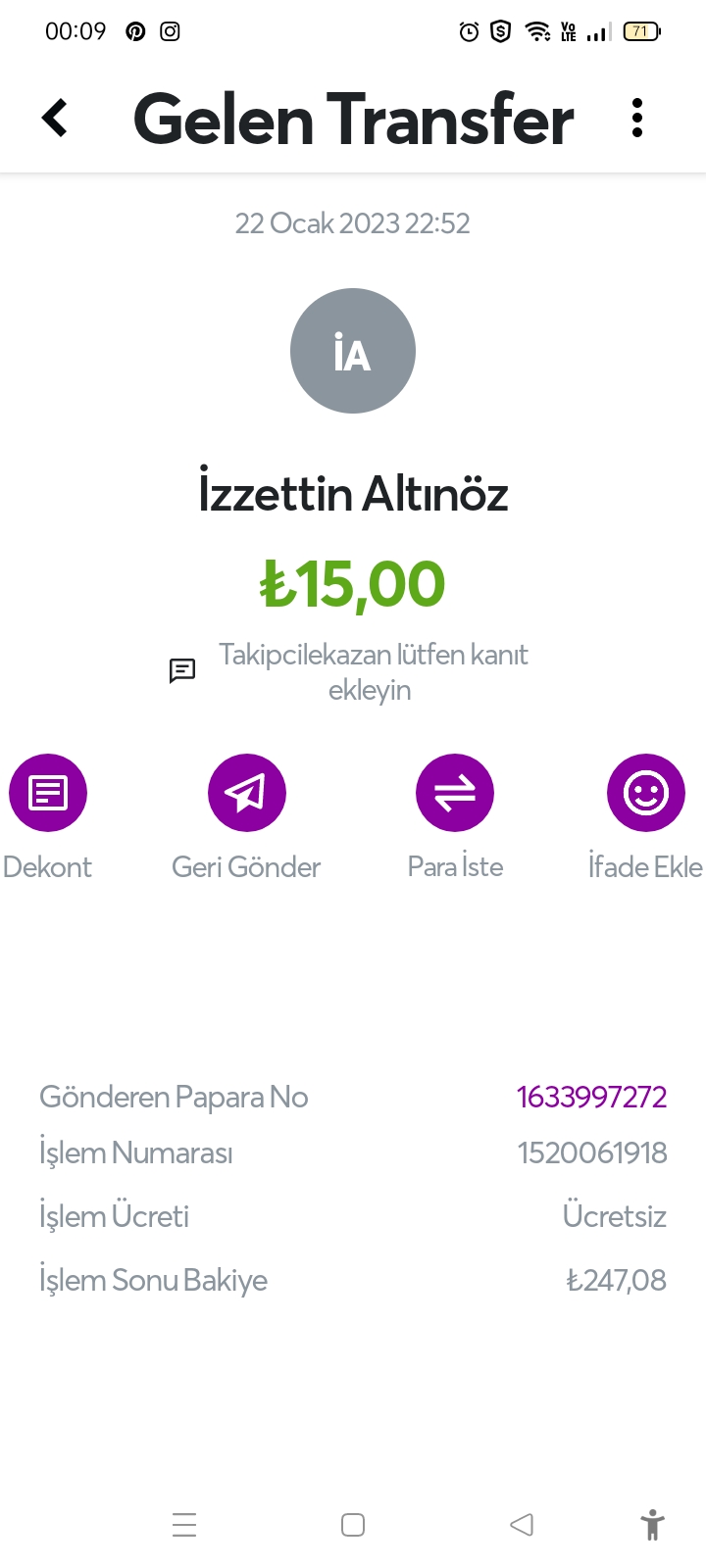Open the three-dot overflow menu
This screenshot has width=706, height=1568.
pos(637,118)
